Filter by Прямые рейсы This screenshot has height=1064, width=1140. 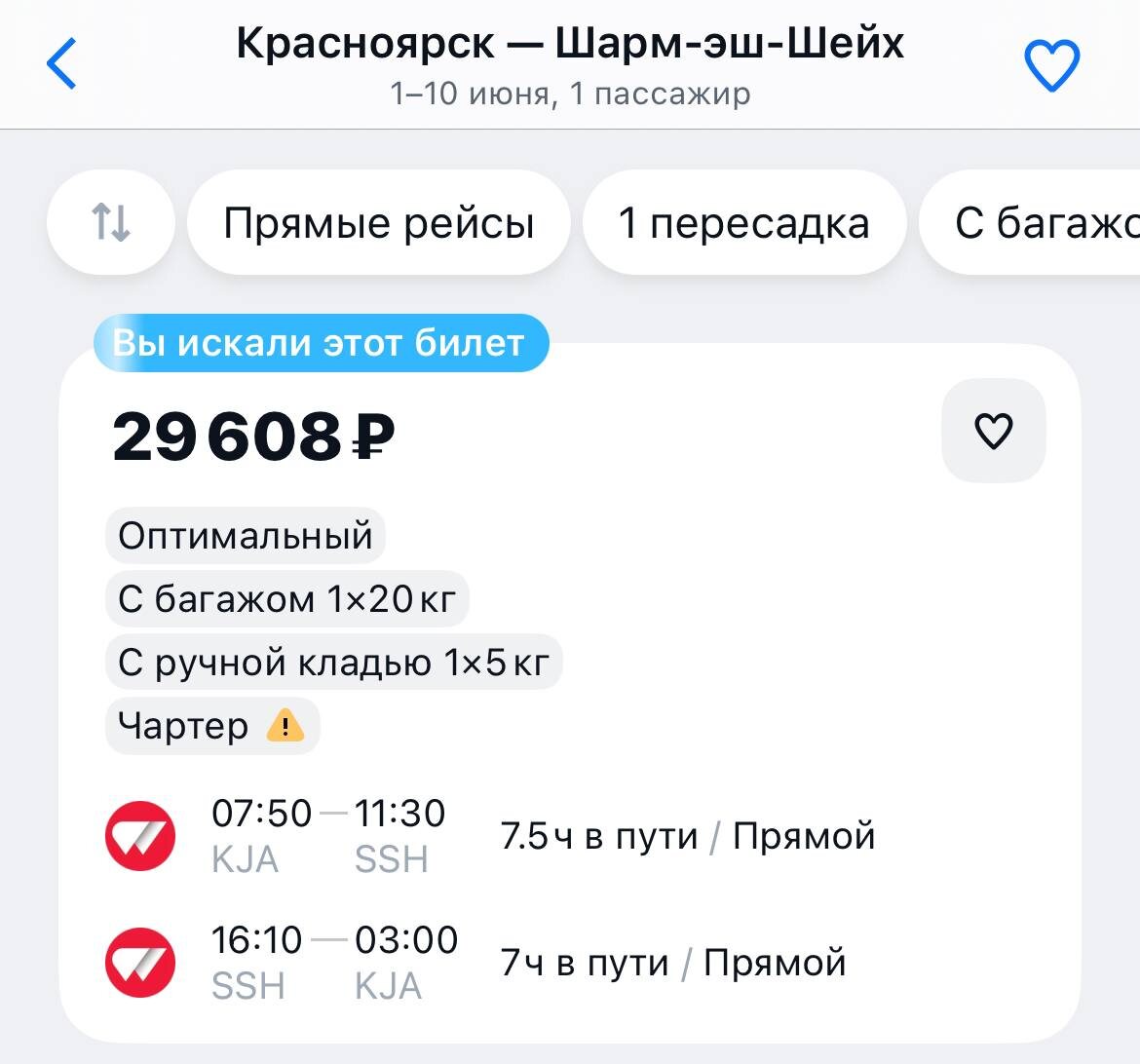[x=379, y=222]
